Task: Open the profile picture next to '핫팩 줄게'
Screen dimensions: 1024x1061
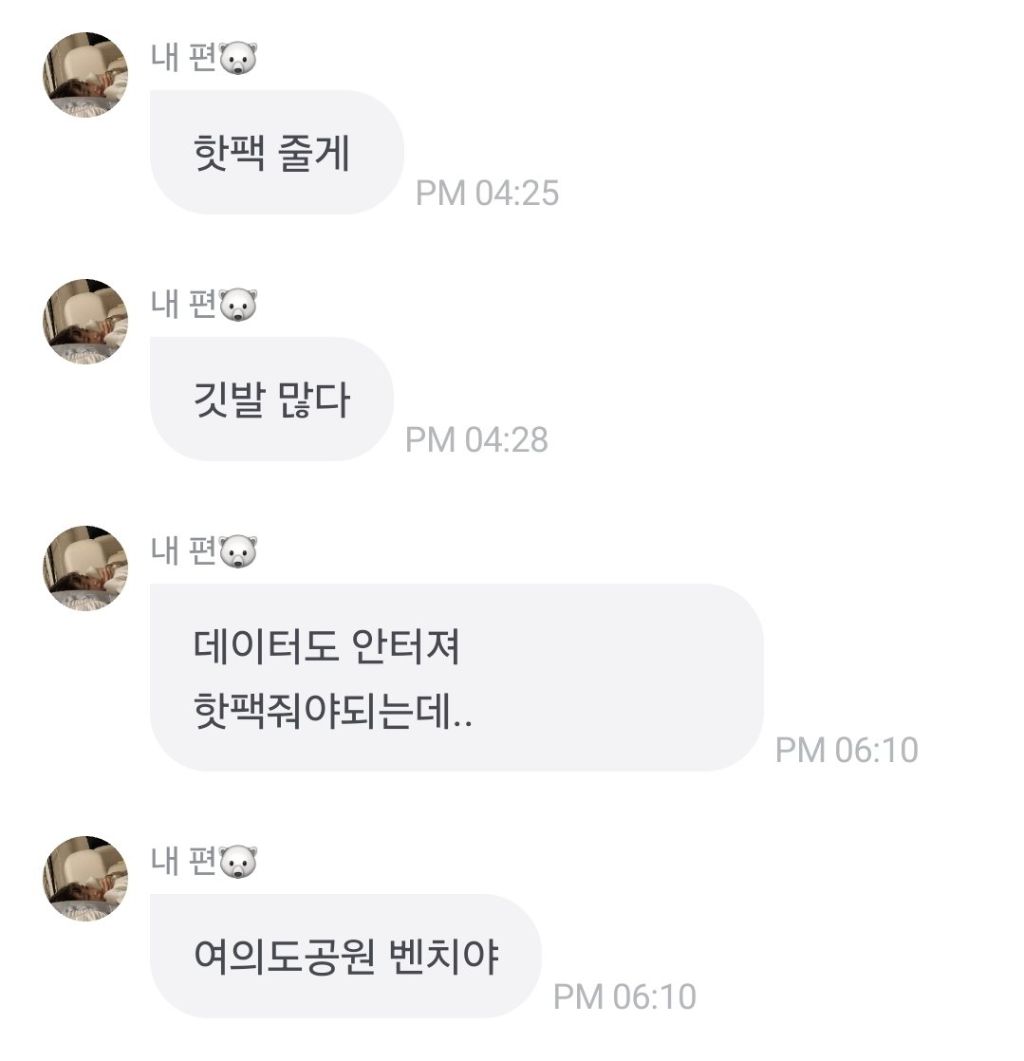Action: pyautogui.click(x=88, y=72)
